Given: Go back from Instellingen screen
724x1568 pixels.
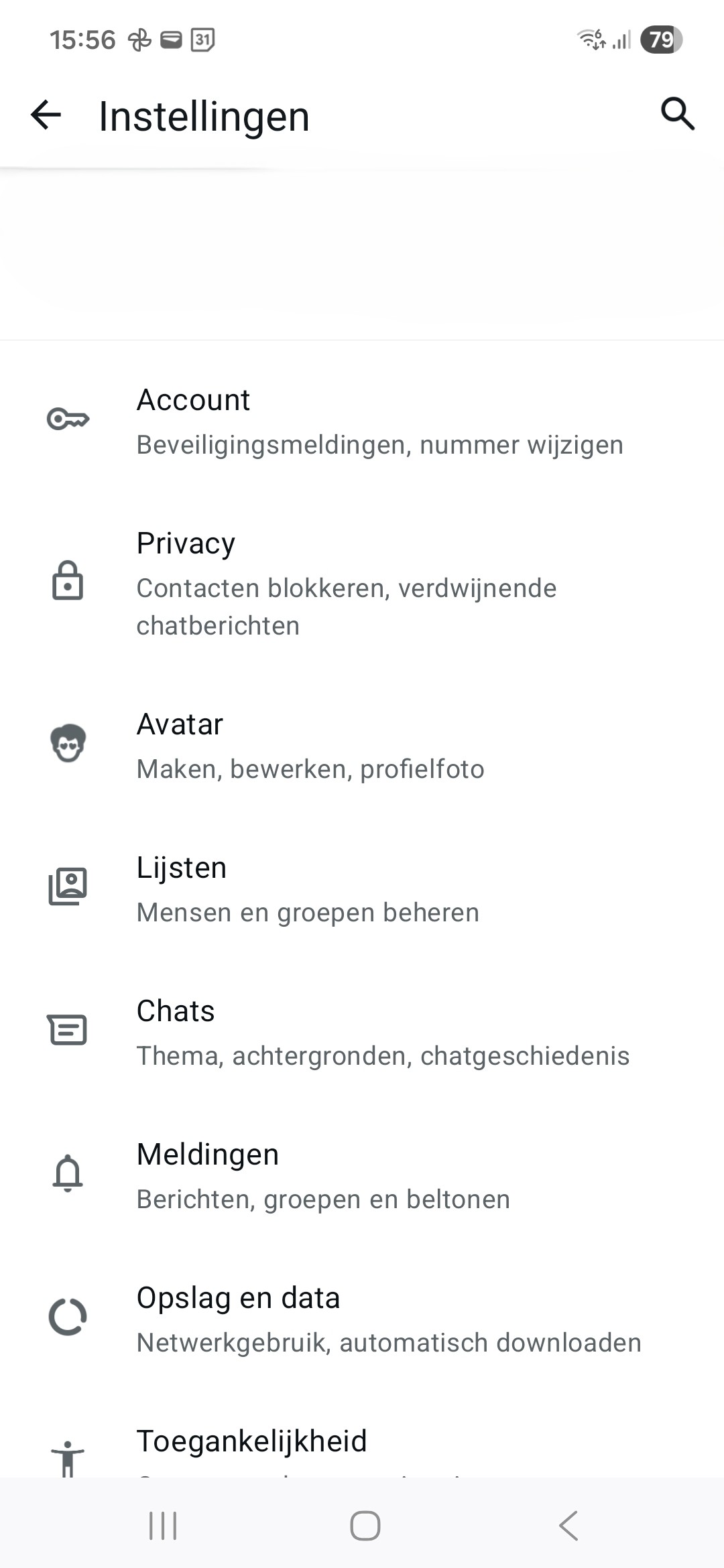Looking at the screenshot, I should click(x=46, y=115).
